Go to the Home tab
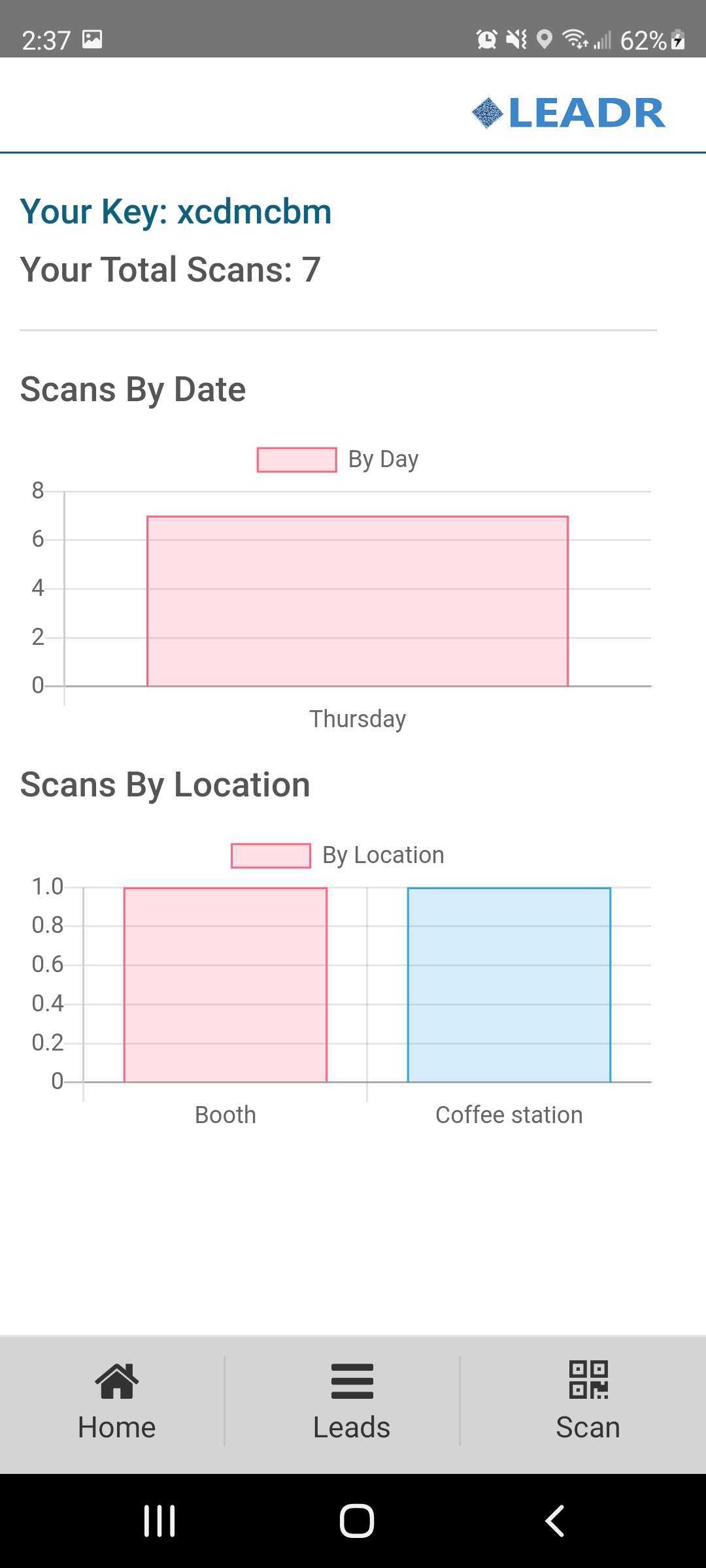The width and height of the screenshot is (706, 1568). point(116,1401)
